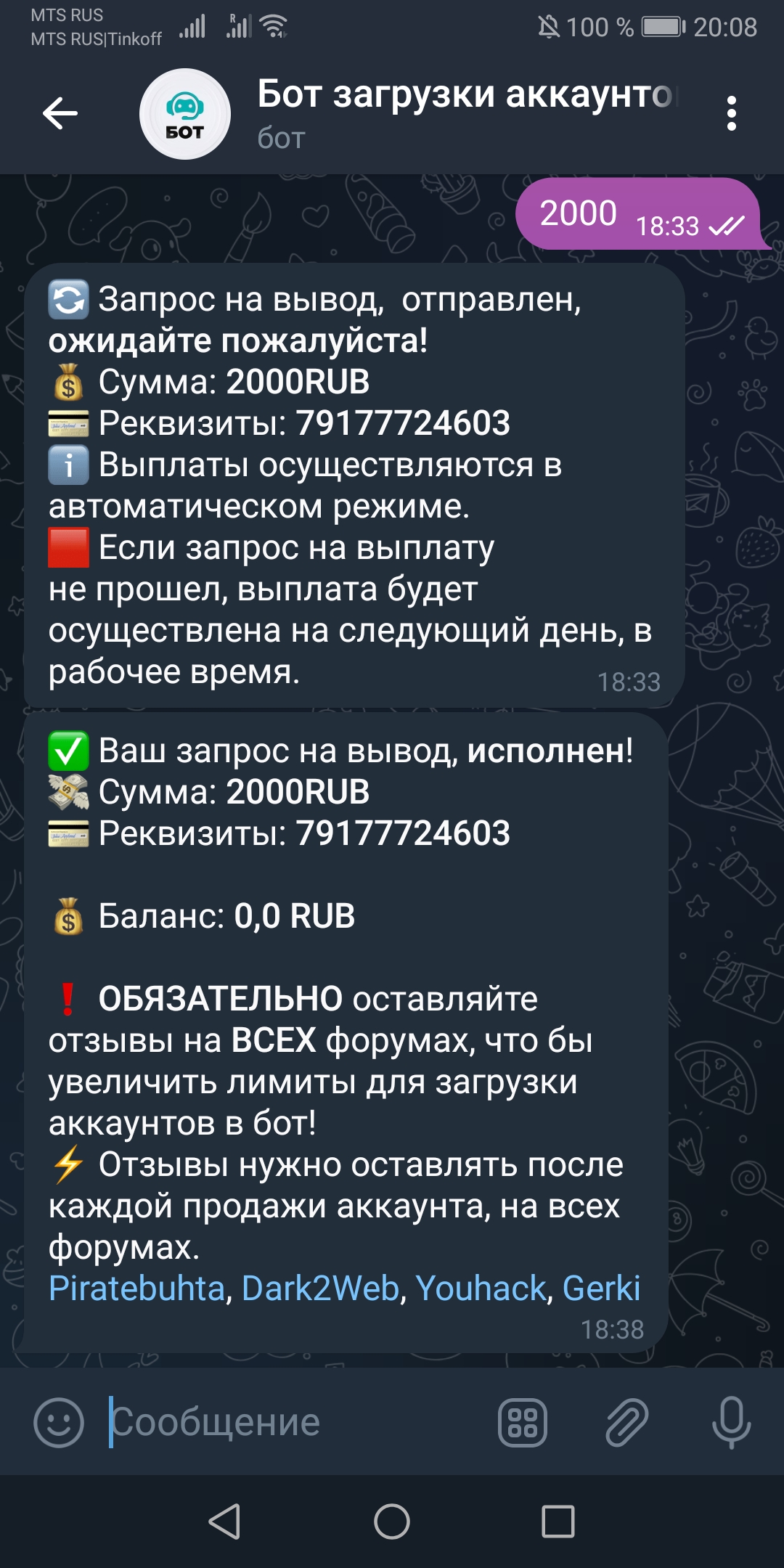Viewport: 784px width, 1568px height.
Task: Visit the Gerki forum link
Action: tap(601, 1289)
